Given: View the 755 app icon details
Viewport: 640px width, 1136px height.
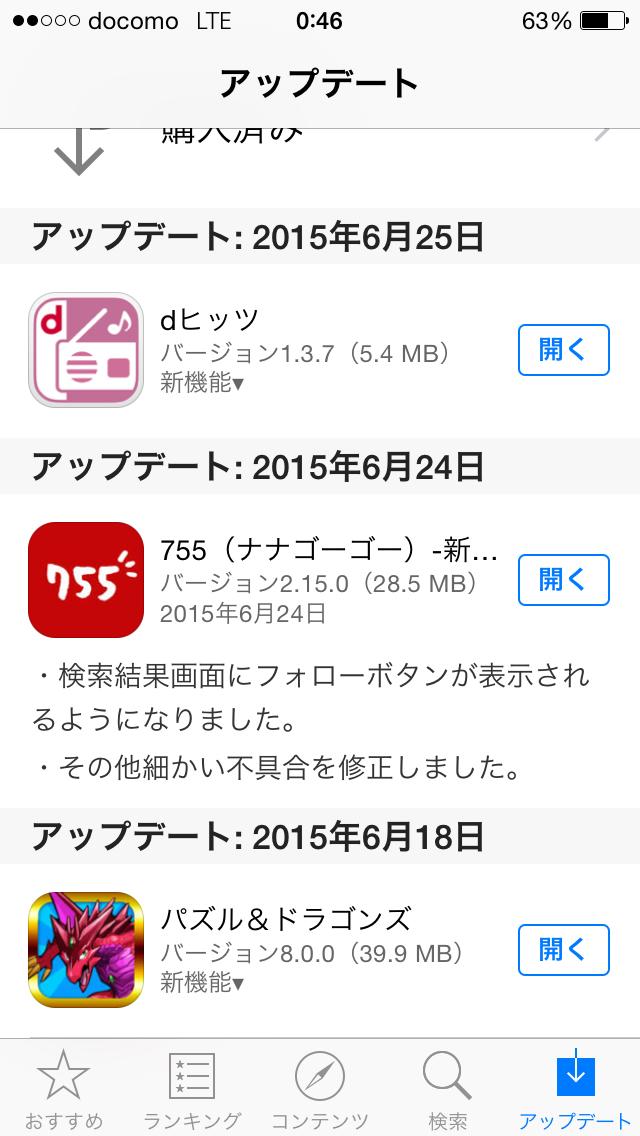Looking at the screenshot, I should (x=86, y=580).
